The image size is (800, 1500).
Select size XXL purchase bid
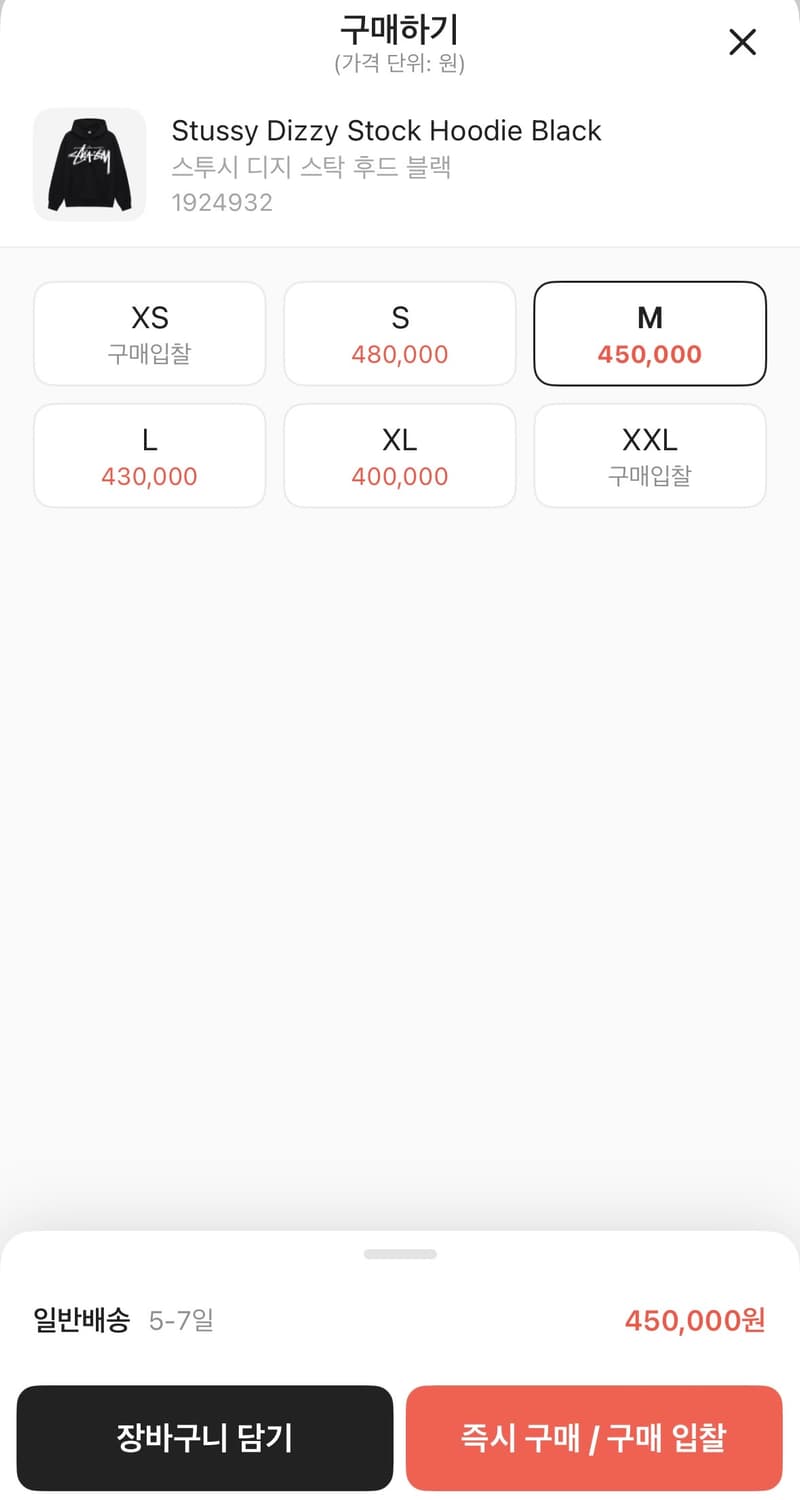click(x=650, y=455)
